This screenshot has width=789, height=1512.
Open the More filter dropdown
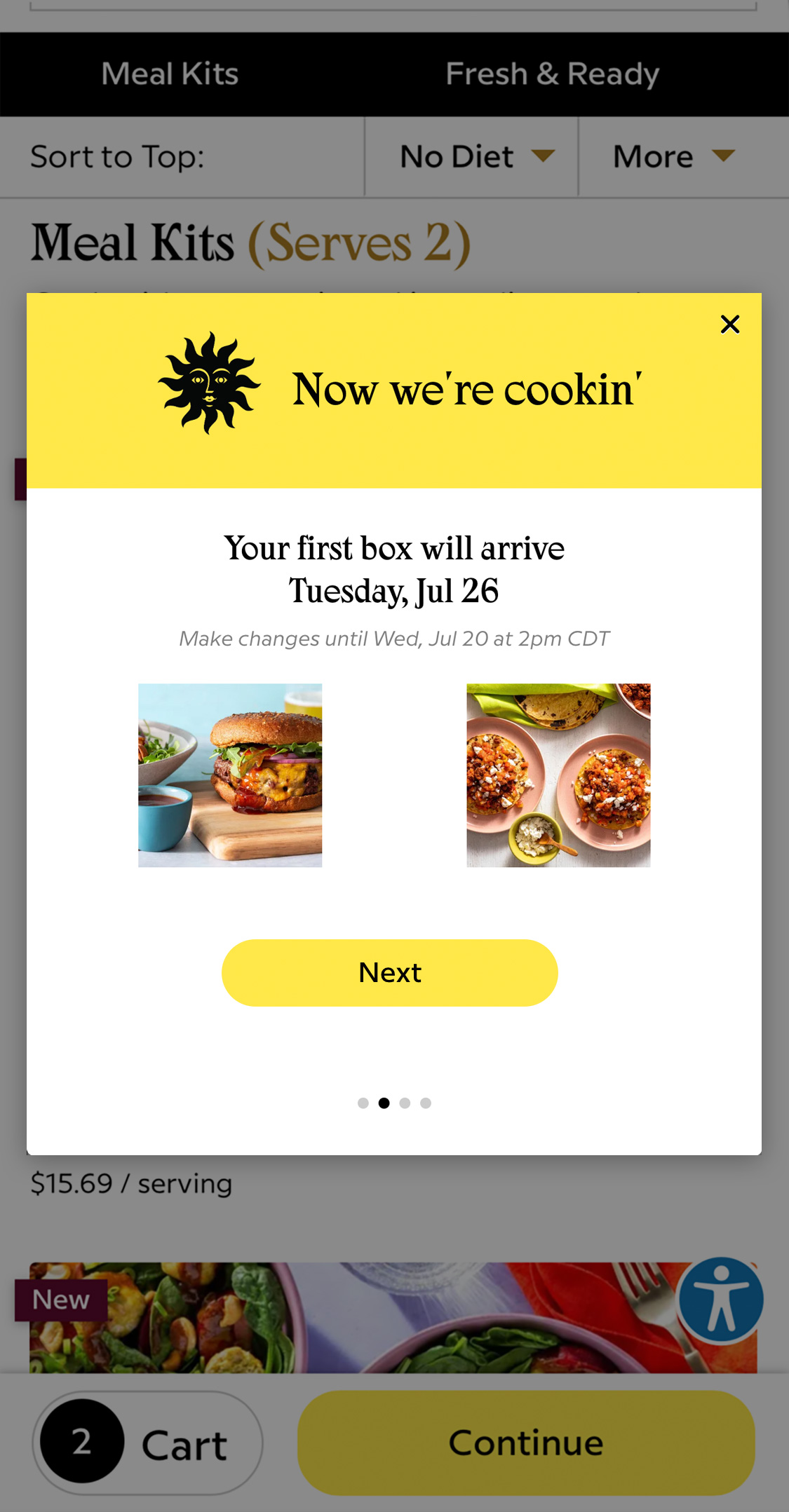click(673, 156)
